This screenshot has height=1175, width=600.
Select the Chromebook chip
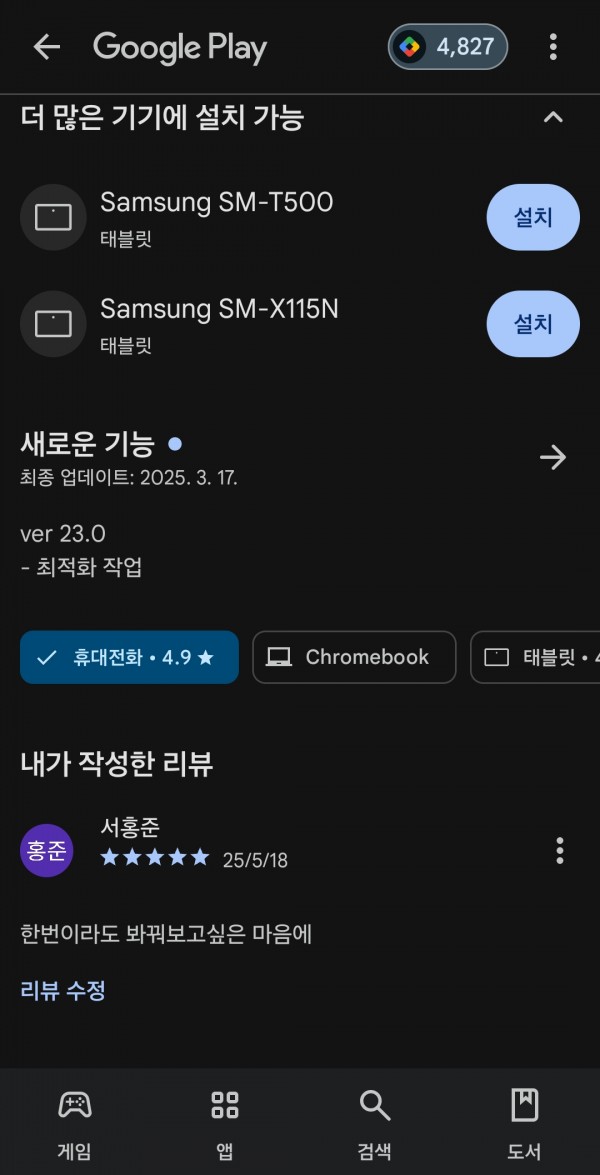point(354,657)
